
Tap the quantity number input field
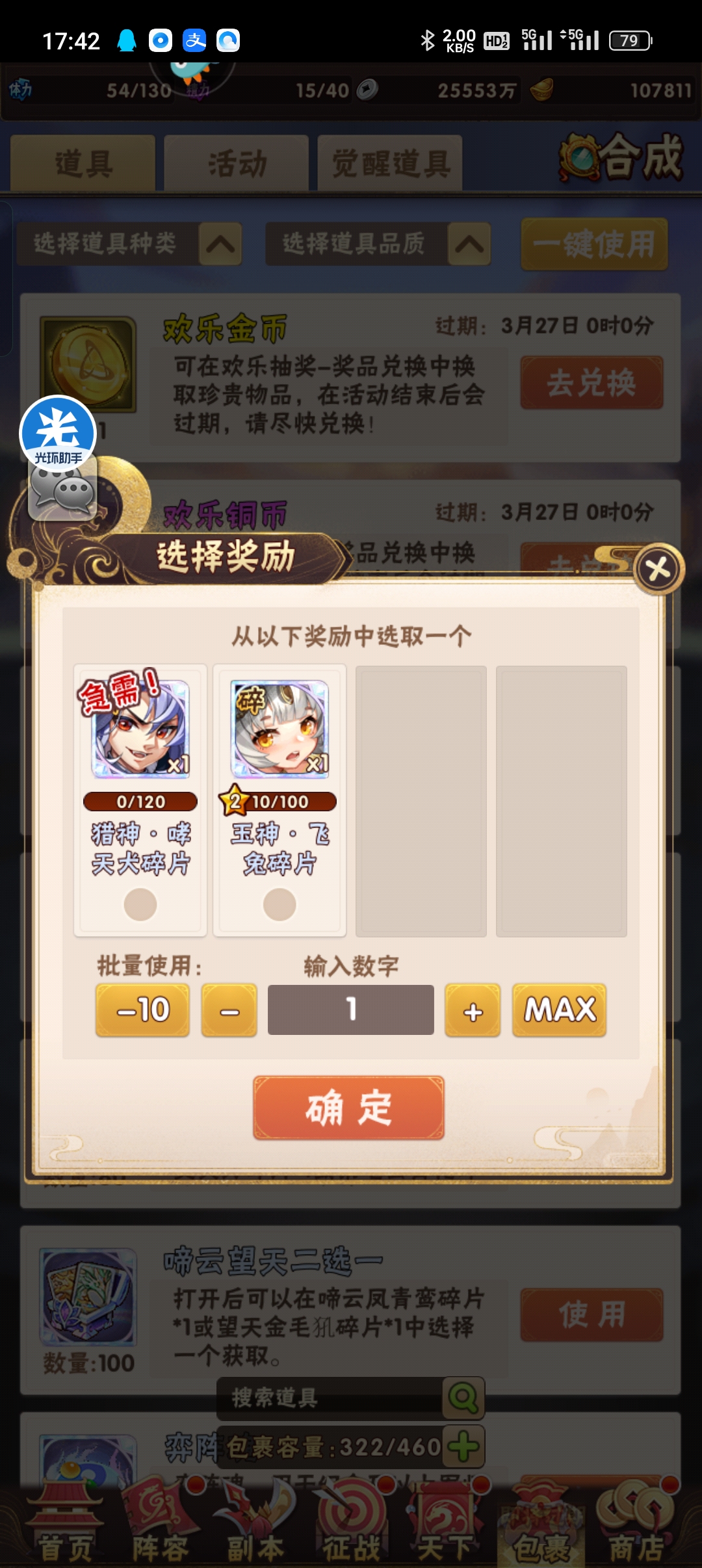350,1010
